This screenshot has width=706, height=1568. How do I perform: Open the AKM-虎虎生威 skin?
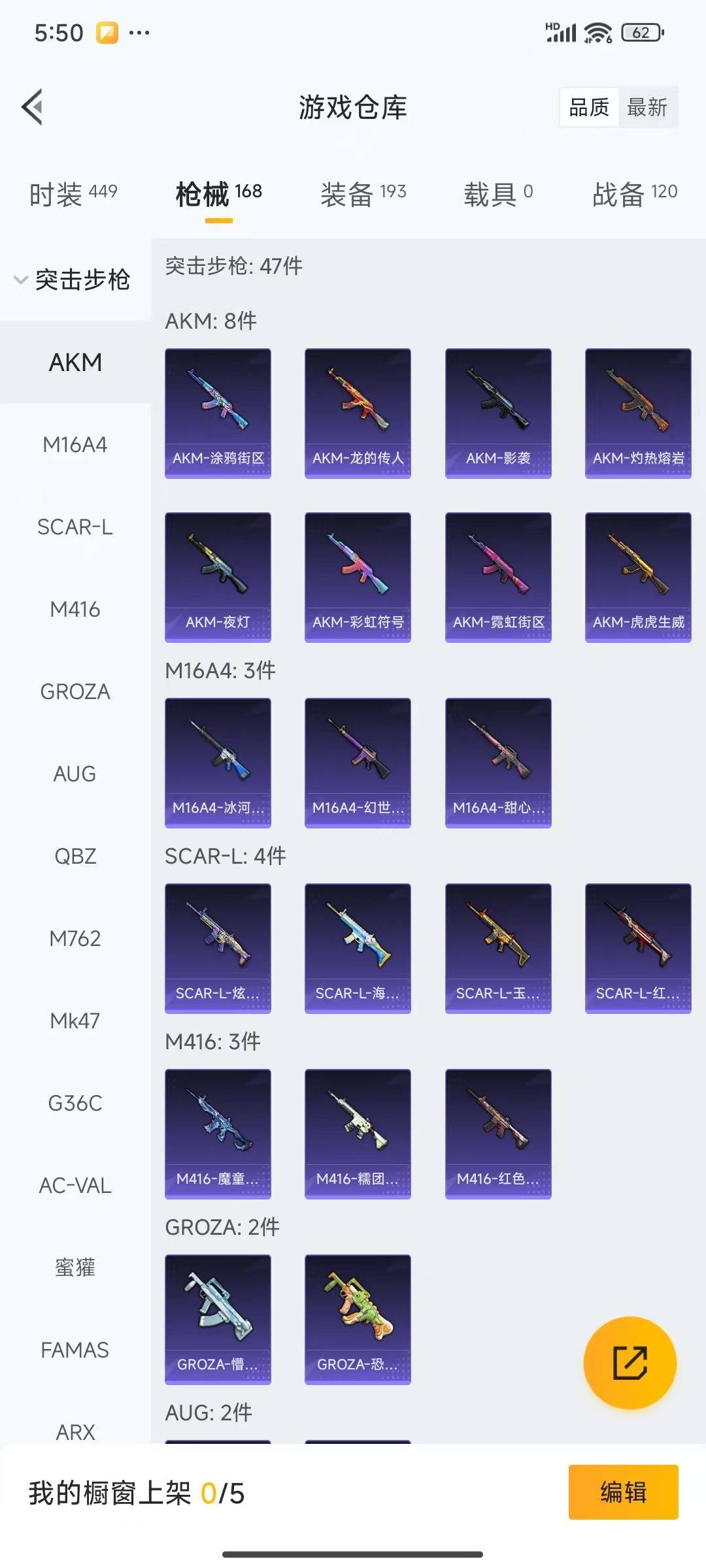[x=638, y=577]
